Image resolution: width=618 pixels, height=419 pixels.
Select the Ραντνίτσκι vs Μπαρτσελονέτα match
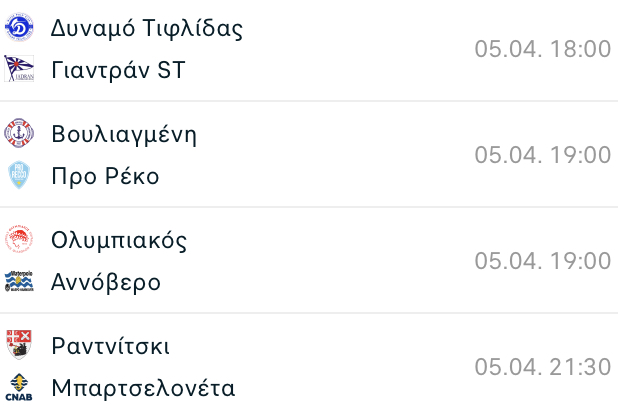[309, 366]
